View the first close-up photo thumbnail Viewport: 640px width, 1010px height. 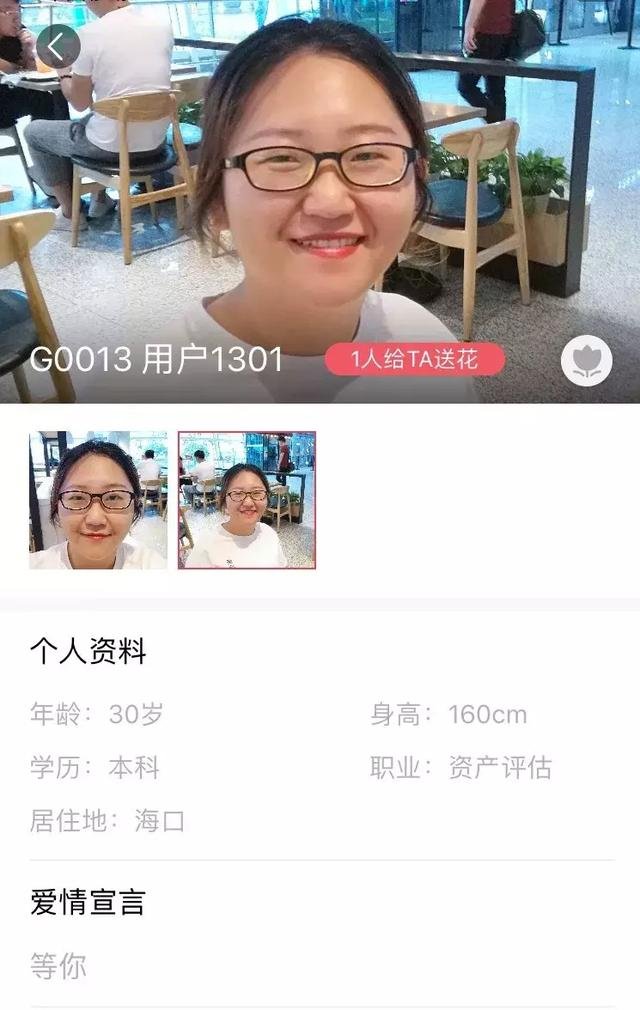(98, 500)
